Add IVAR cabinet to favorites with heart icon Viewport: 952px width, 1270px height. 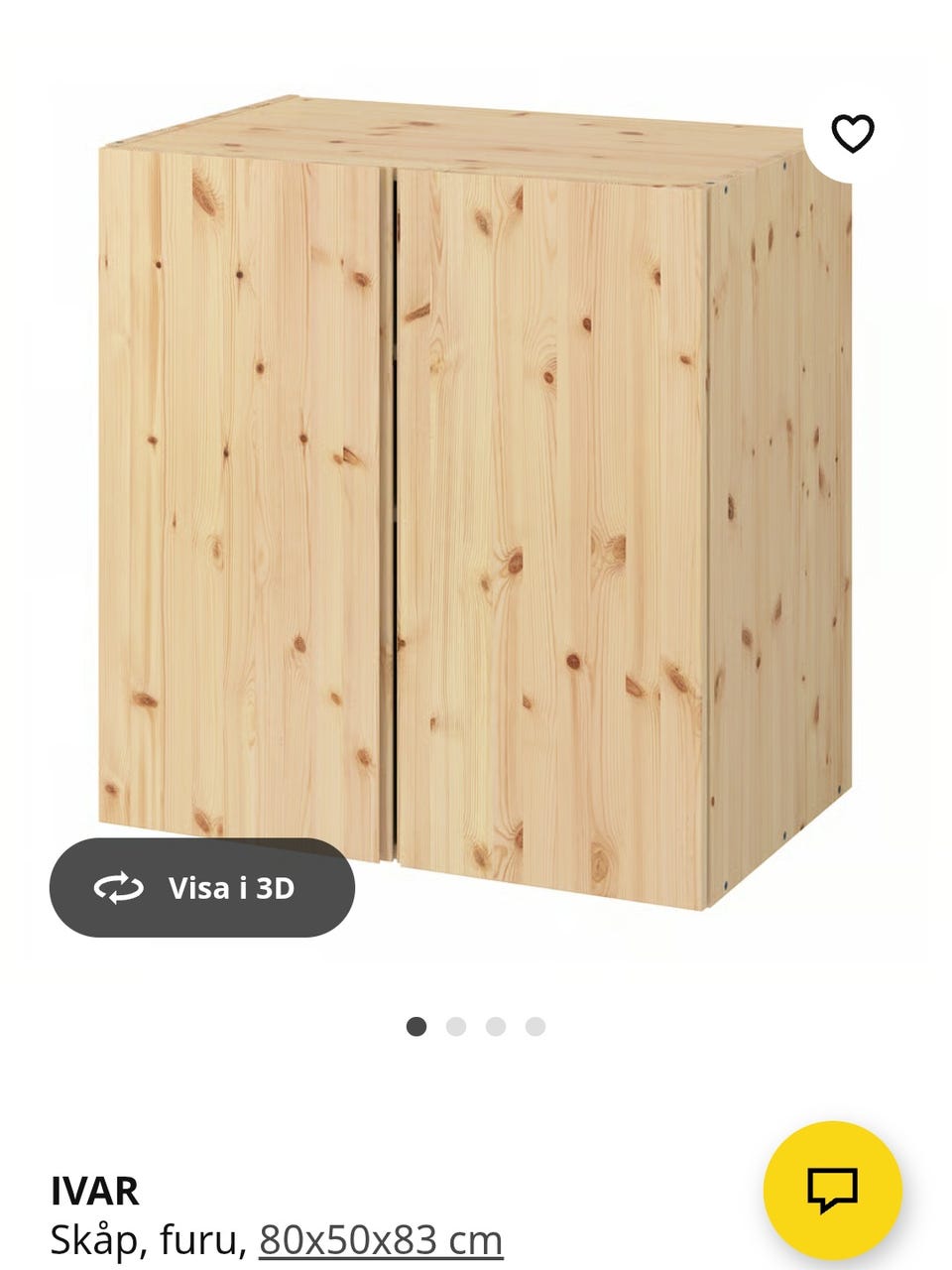point(852,133)
